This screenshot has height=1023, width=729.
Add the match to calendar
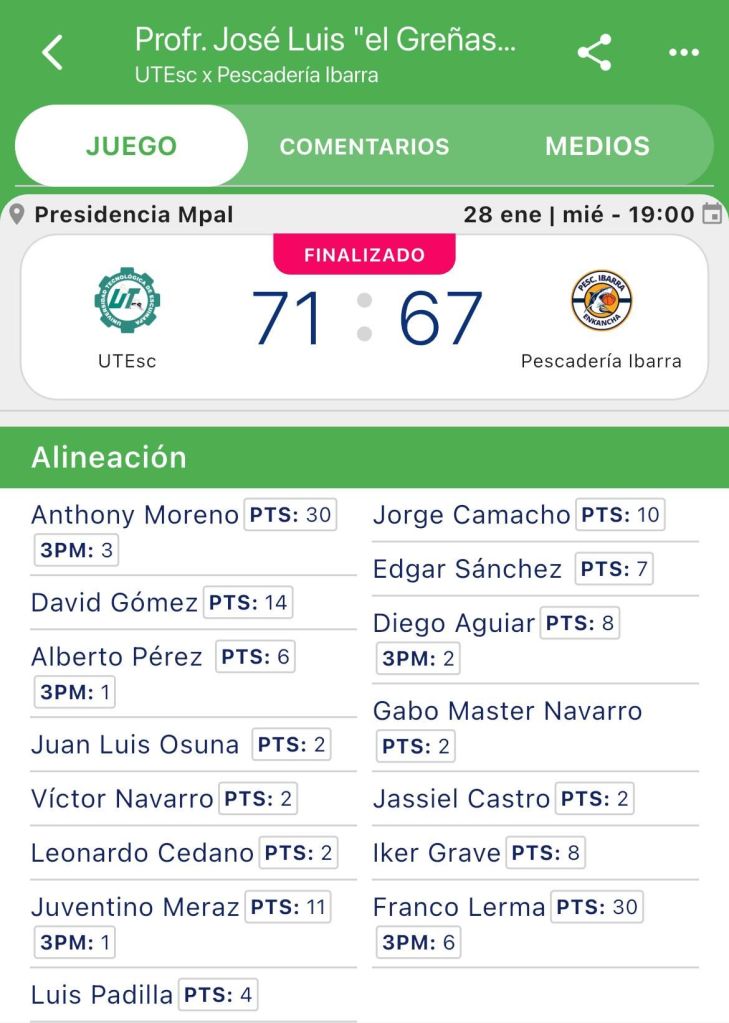coord(712,214)
